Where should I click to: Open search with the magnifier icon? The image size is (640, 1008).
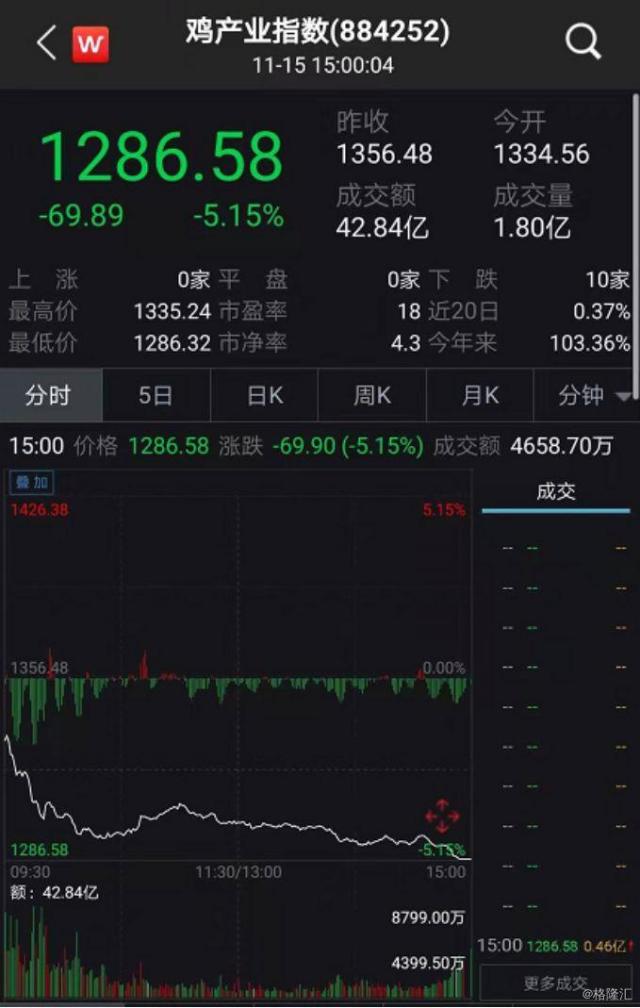[583, 43]
